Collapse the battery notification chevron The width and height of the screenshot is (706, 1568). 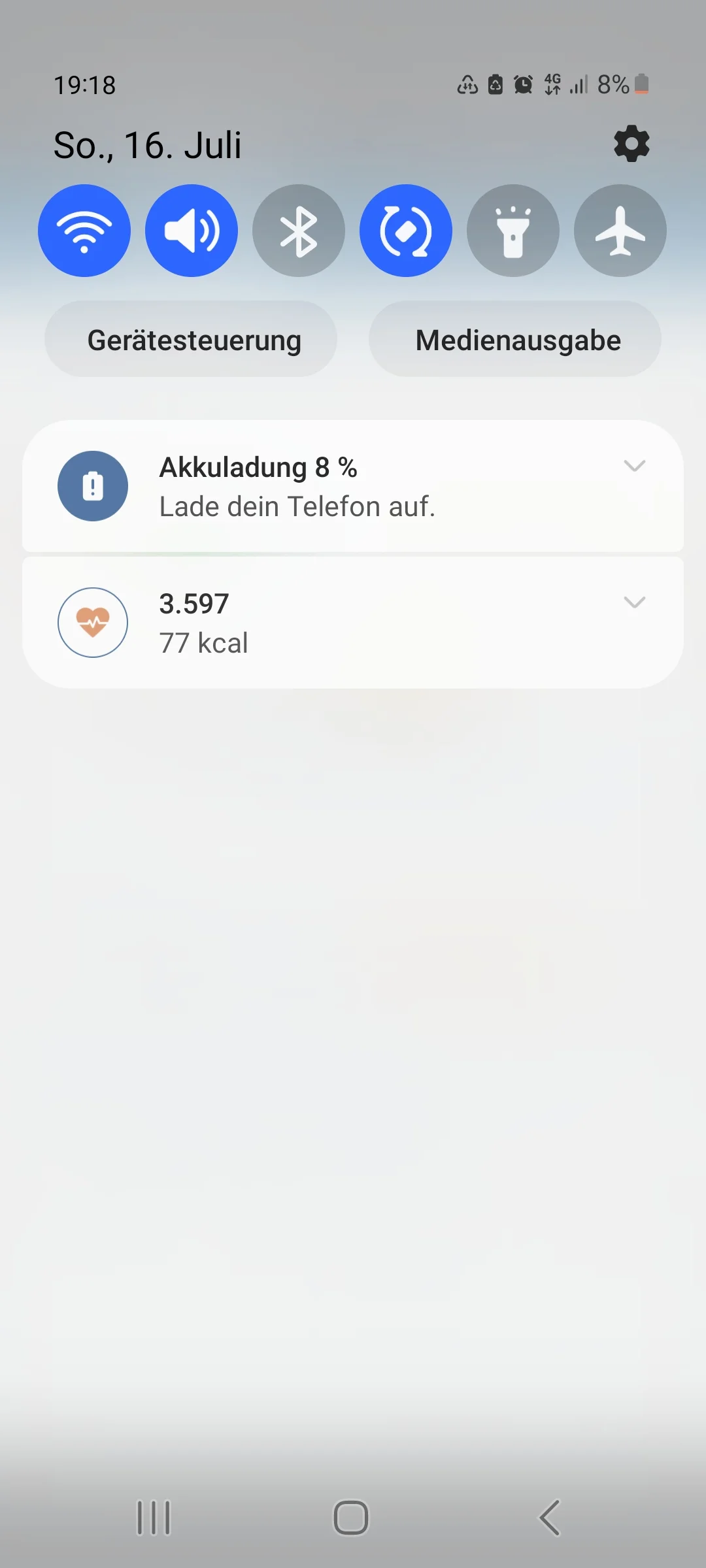tap(635, 466)
